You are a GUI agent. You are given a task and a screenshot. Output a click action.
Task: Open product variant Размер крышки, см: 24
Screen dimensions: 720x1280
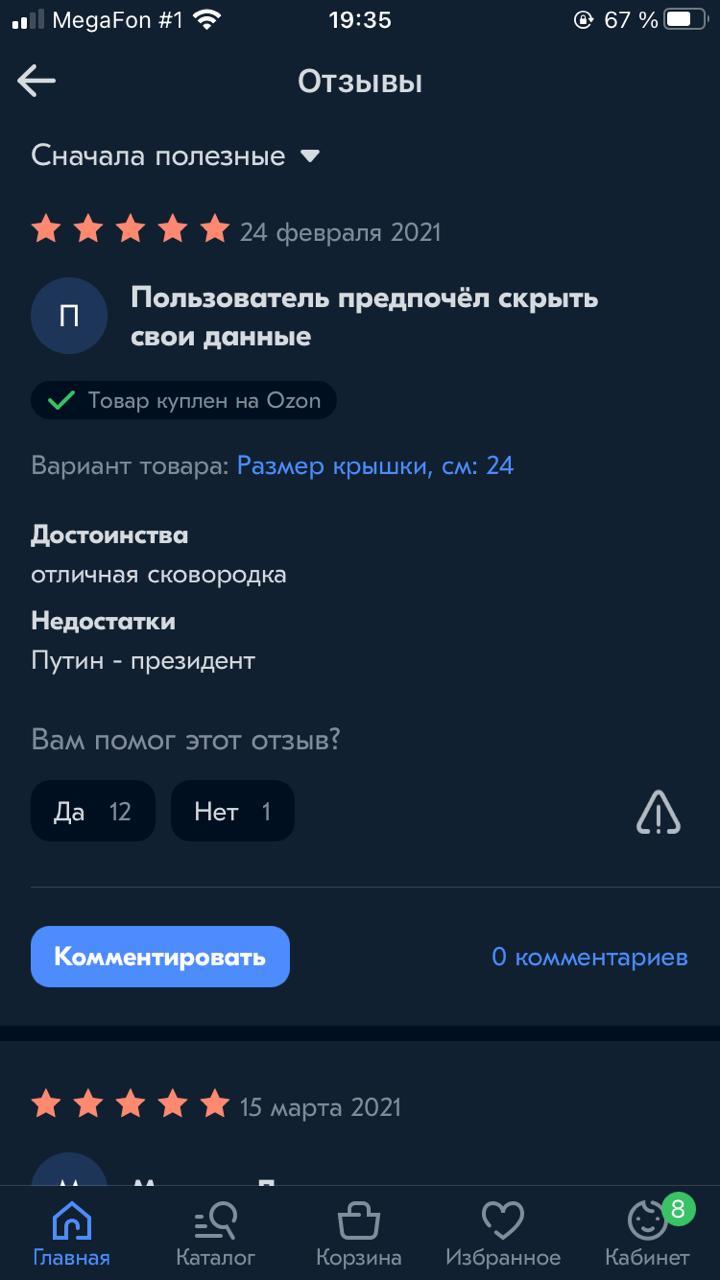(375, 466)
